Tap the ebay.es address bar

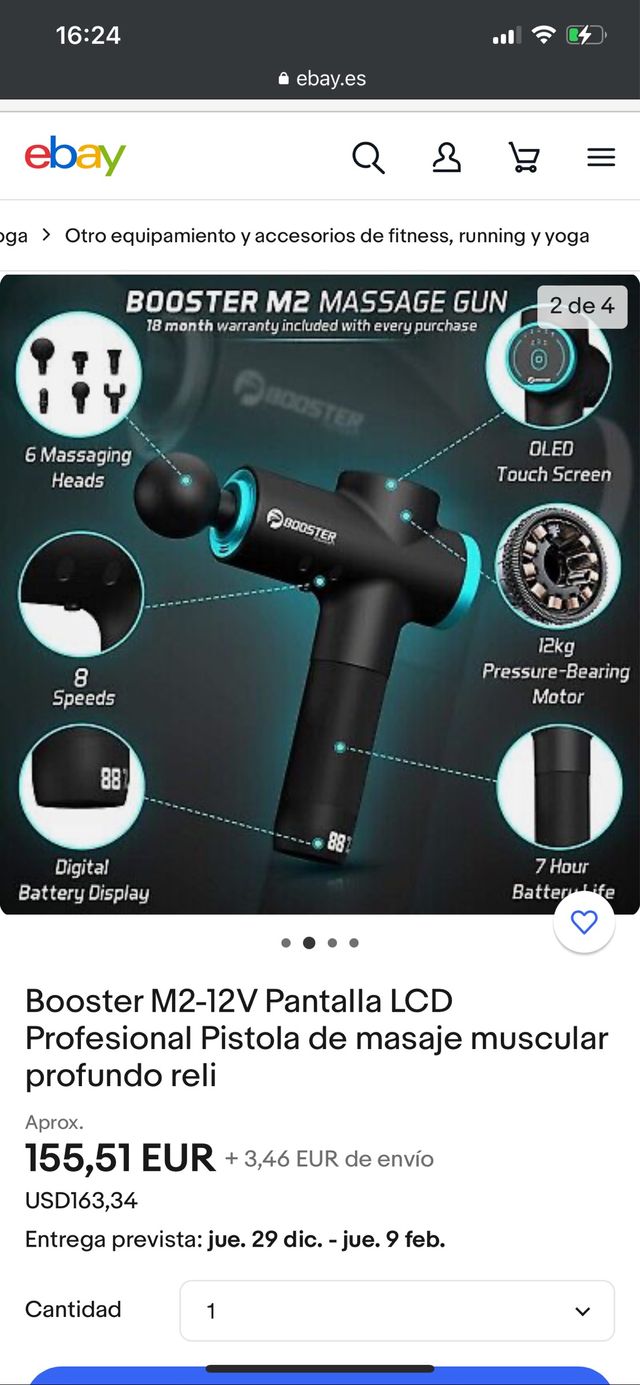(x=322, y=78)
